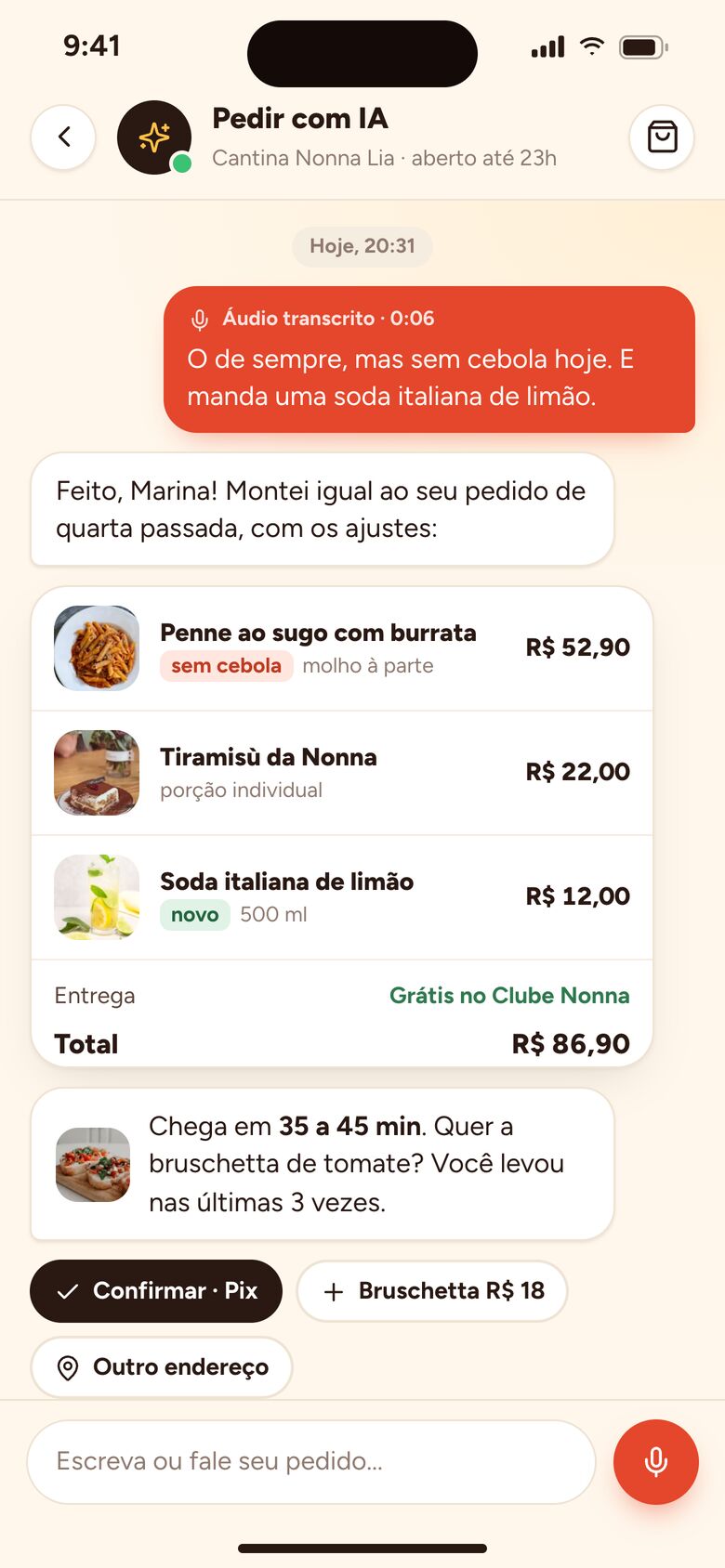Open Penne ao sugo com burrata item
725x1568 pixels.
pos(342,648)
